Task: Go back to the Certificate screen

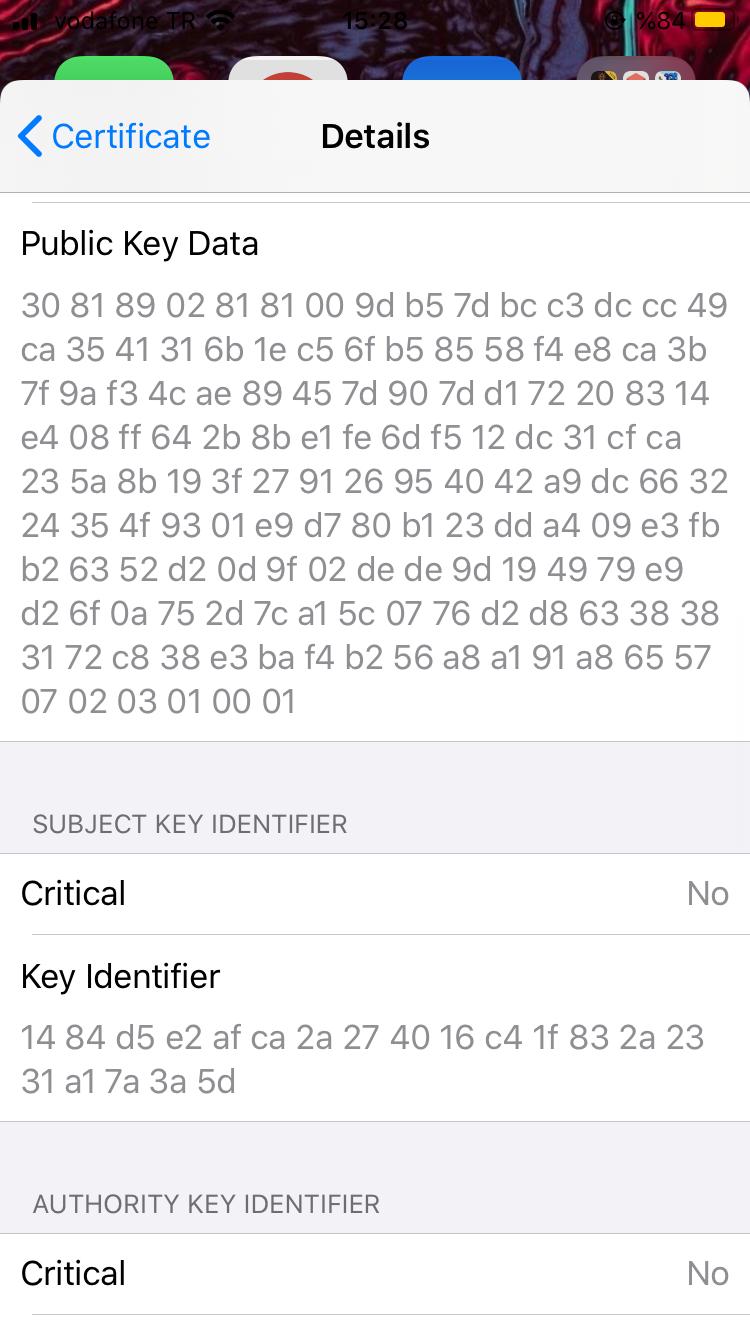Action: point(114,136)
